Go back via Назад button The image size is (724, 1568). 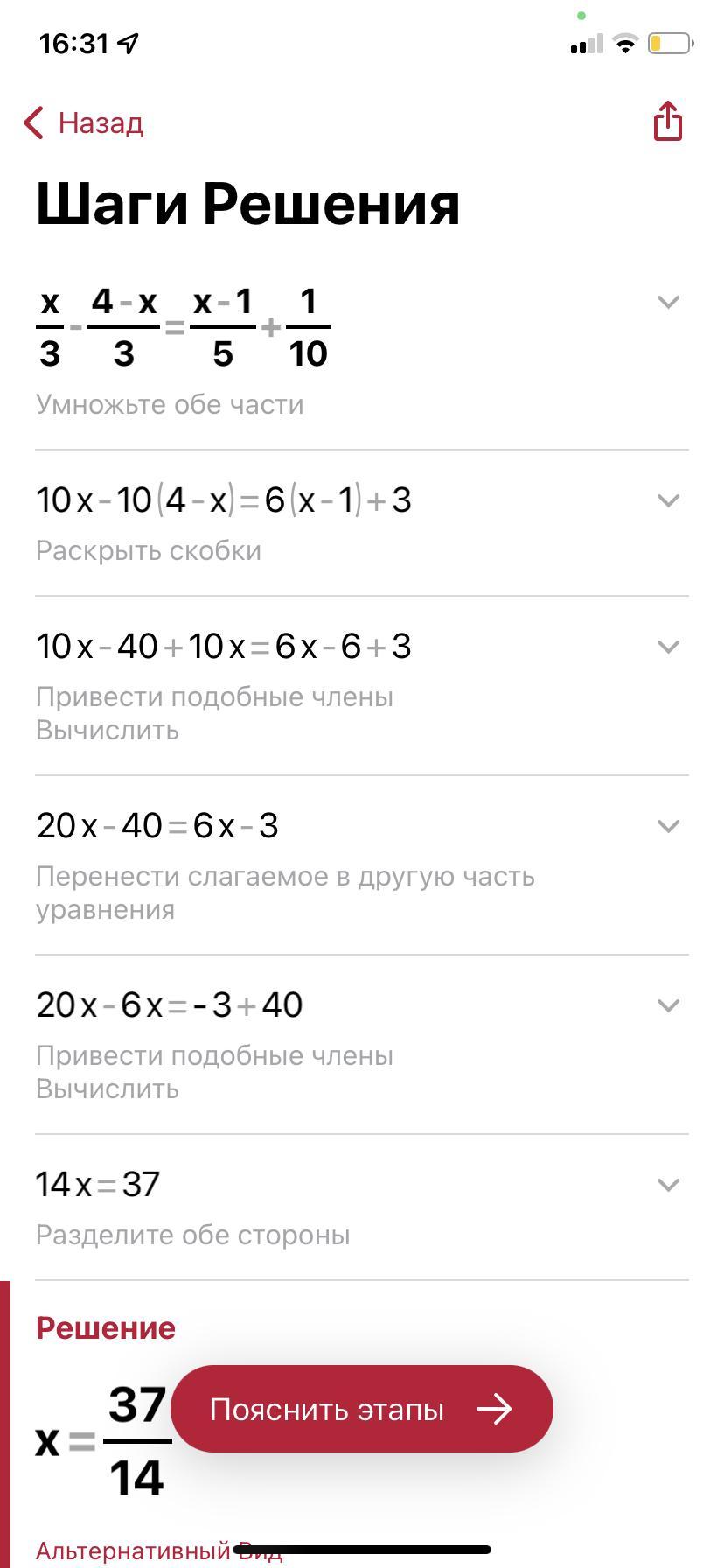83,122
